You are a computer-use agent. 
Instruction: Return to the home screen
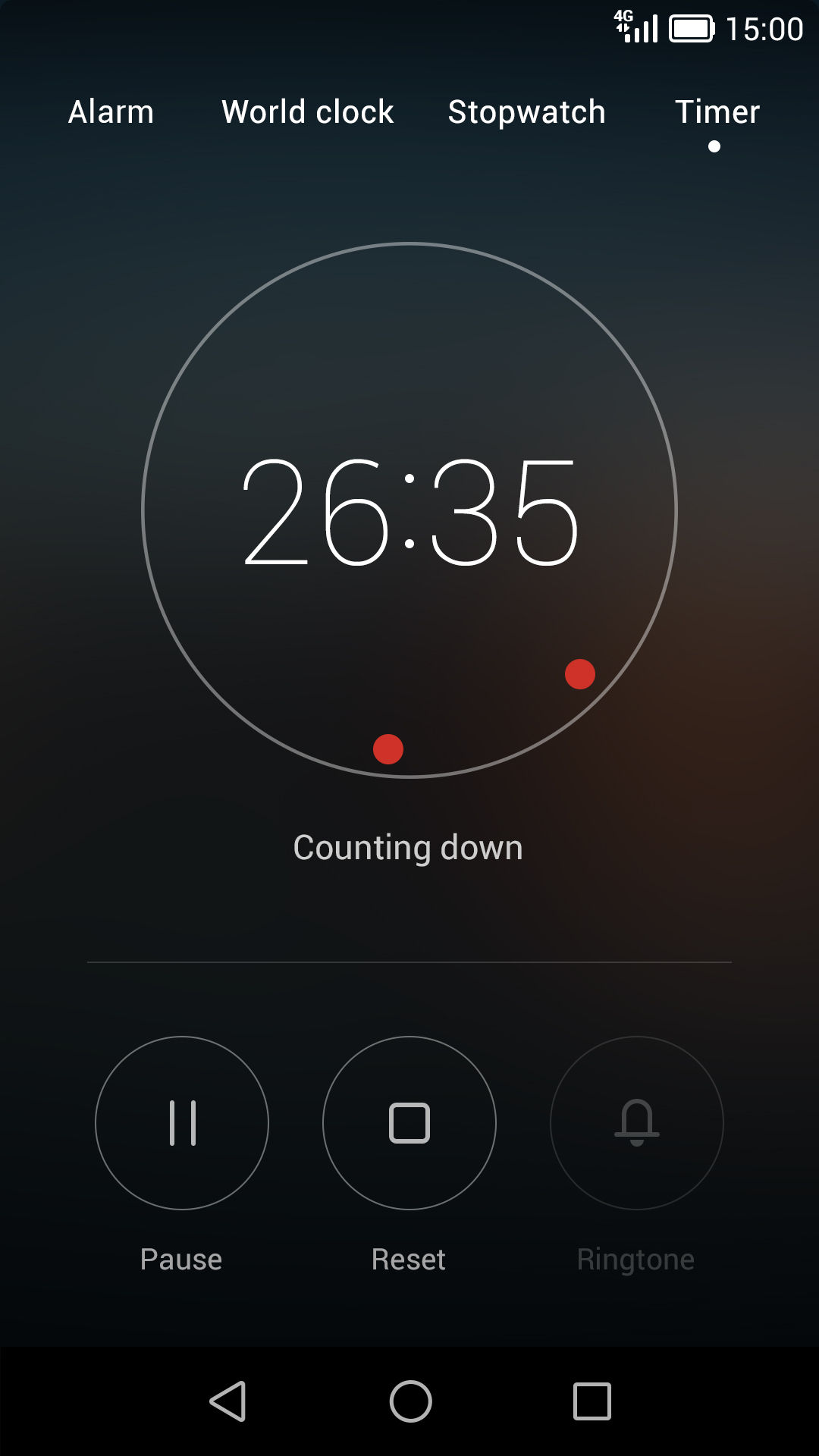pos(410,1401)
